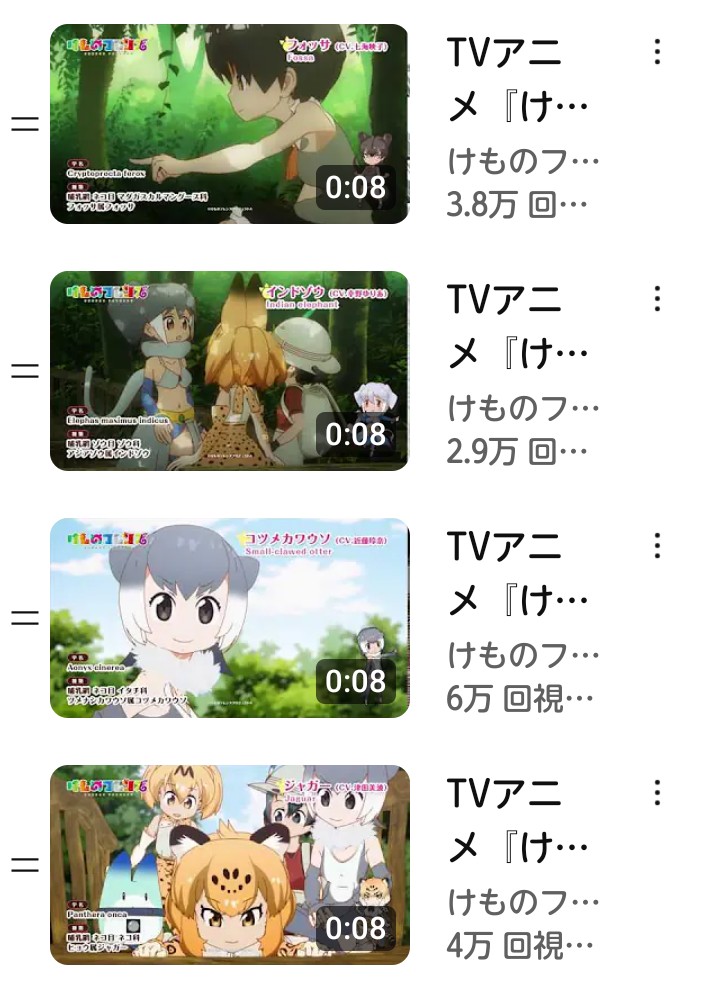Open overflow menu for the Small-clawed otter video
Image resolution: width=720 pixels, height=994 pixels.
[x=657, y=546]
